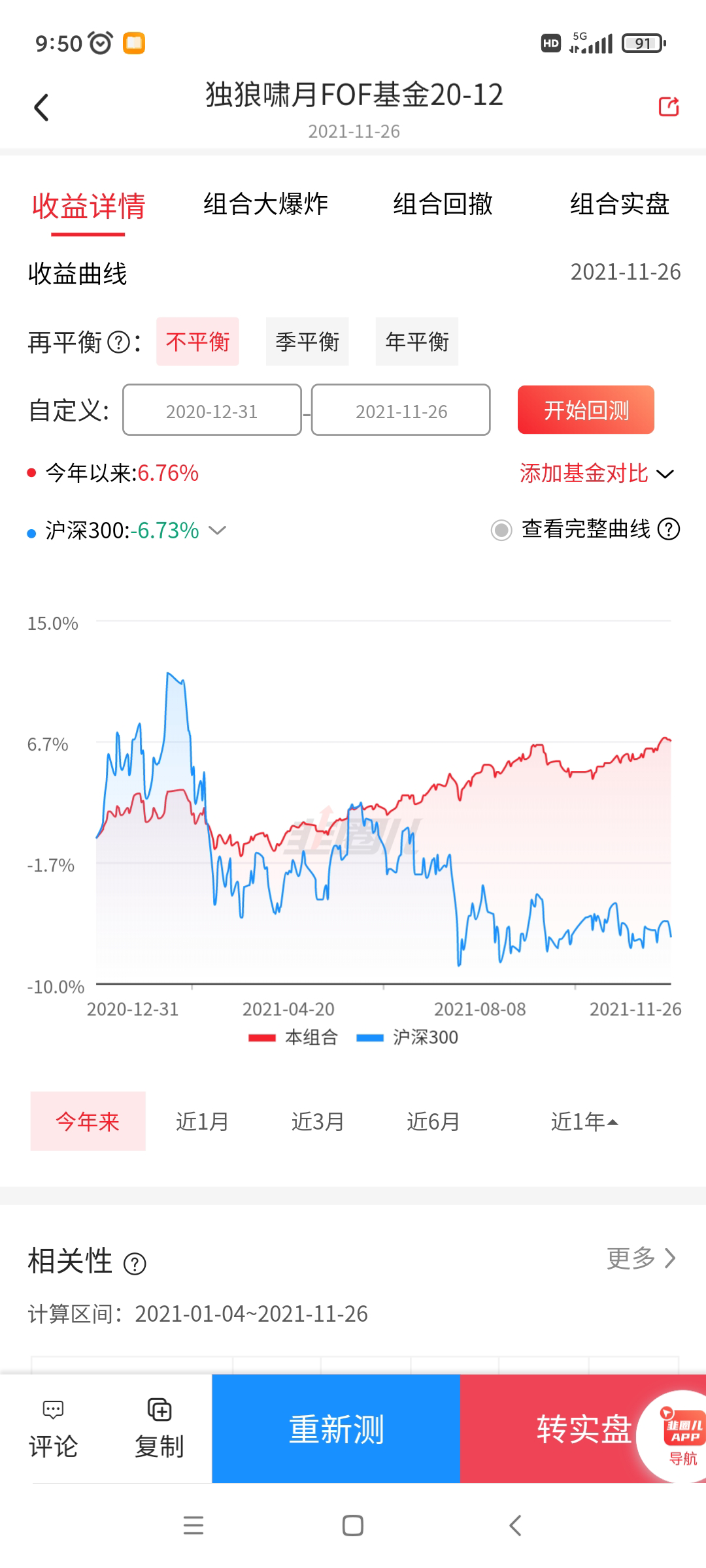
Task: Select the 近6月 time range
Action: pos(433,1122)
